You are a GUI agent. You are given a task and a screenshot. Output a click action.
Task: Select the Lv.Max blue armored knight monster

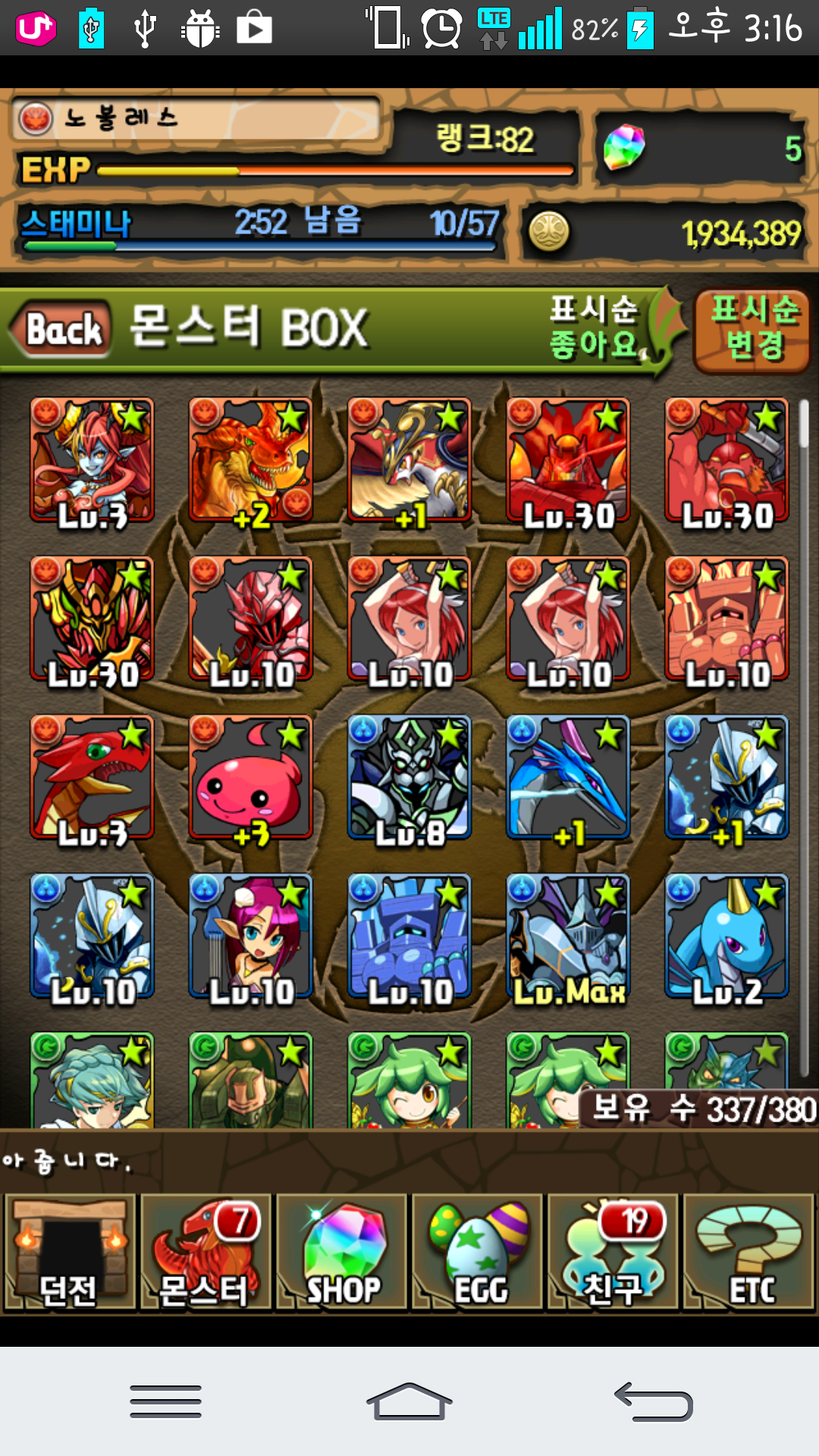pyautogui.click(x=568, y=937)
